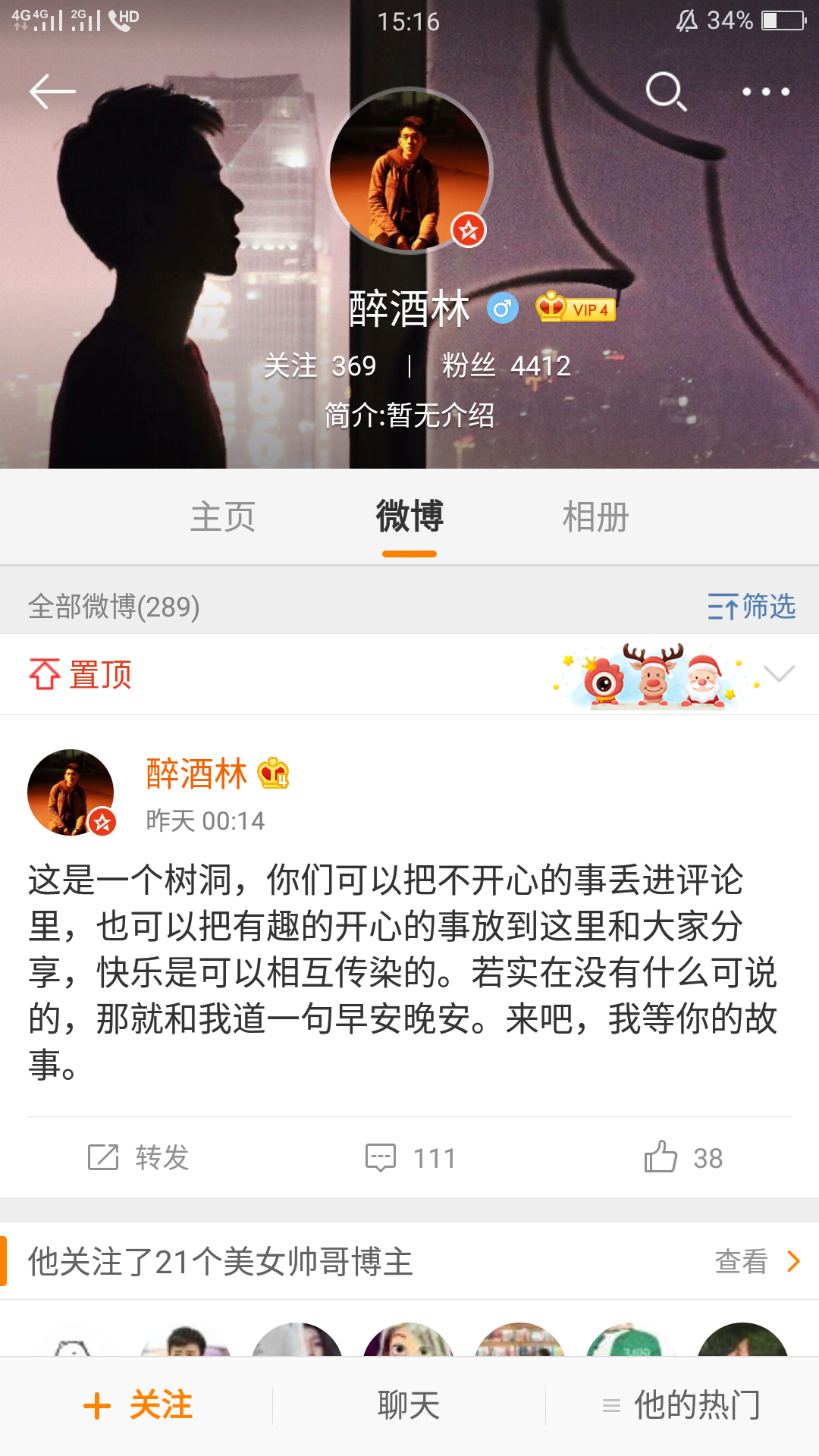This screenshot has height=1456, width=819.
Task: Repost the pinned post via 转发
Action: point(139,1158)
